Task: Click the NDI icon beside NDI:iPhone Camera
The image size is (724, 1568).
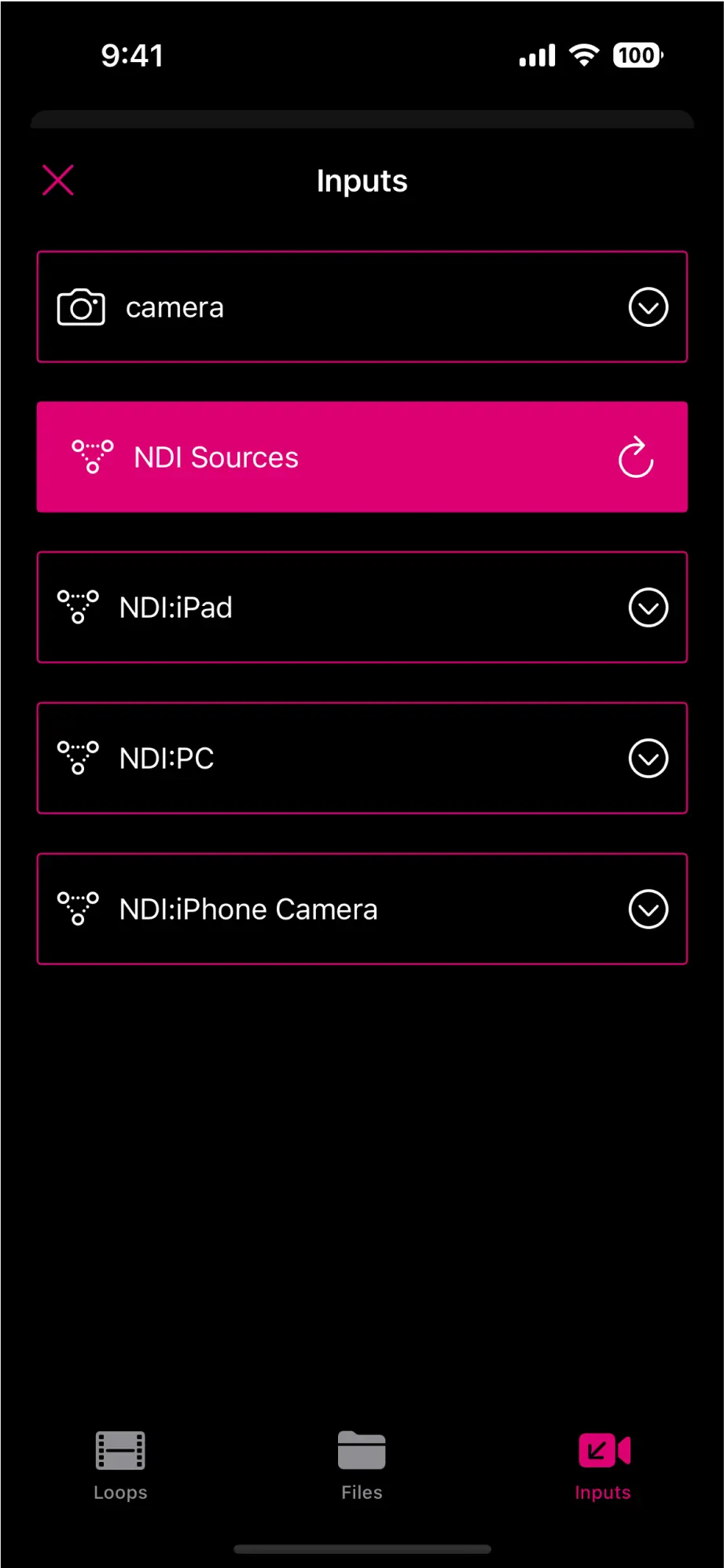Action: point(78,909)
